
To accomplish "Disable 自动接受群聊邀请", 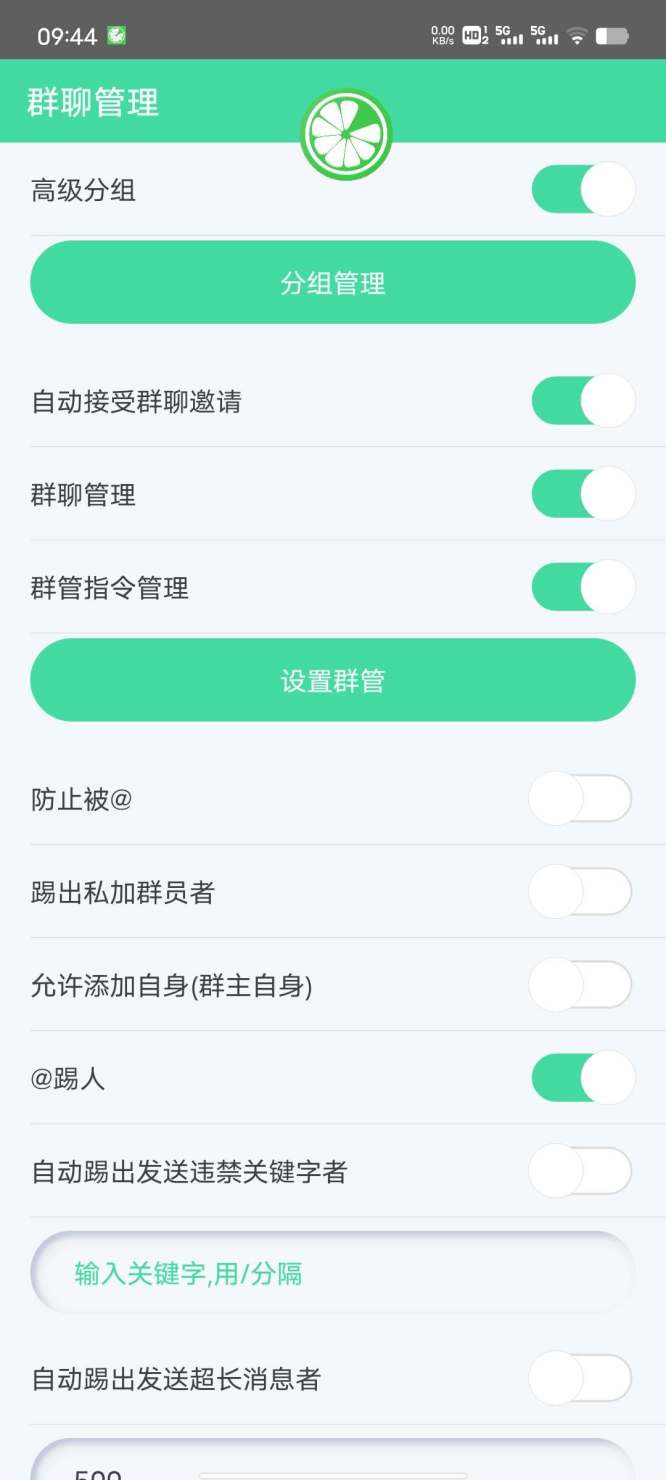I will [582, 401].
